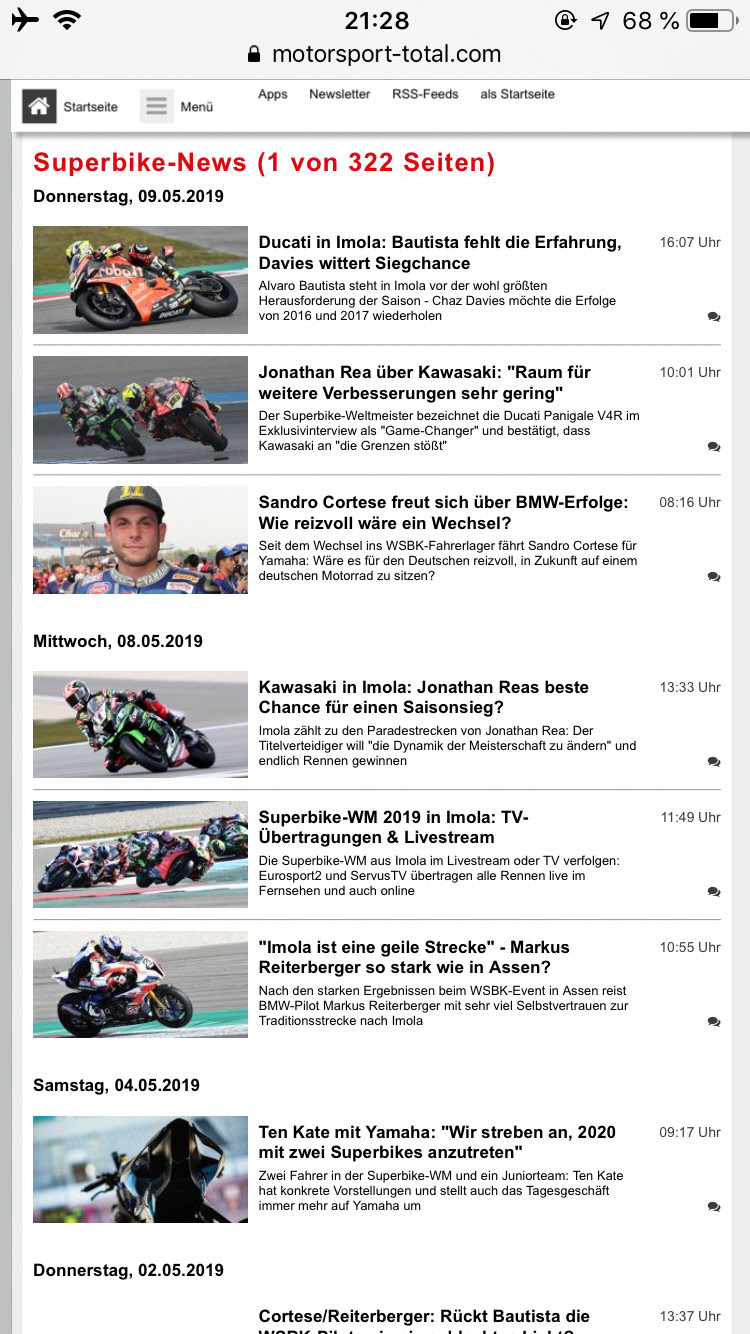This screenshot has width=750, height=1334.
Task: Open Sandro Cortese BMW-Erfolge article
Action: pos(443,513)
